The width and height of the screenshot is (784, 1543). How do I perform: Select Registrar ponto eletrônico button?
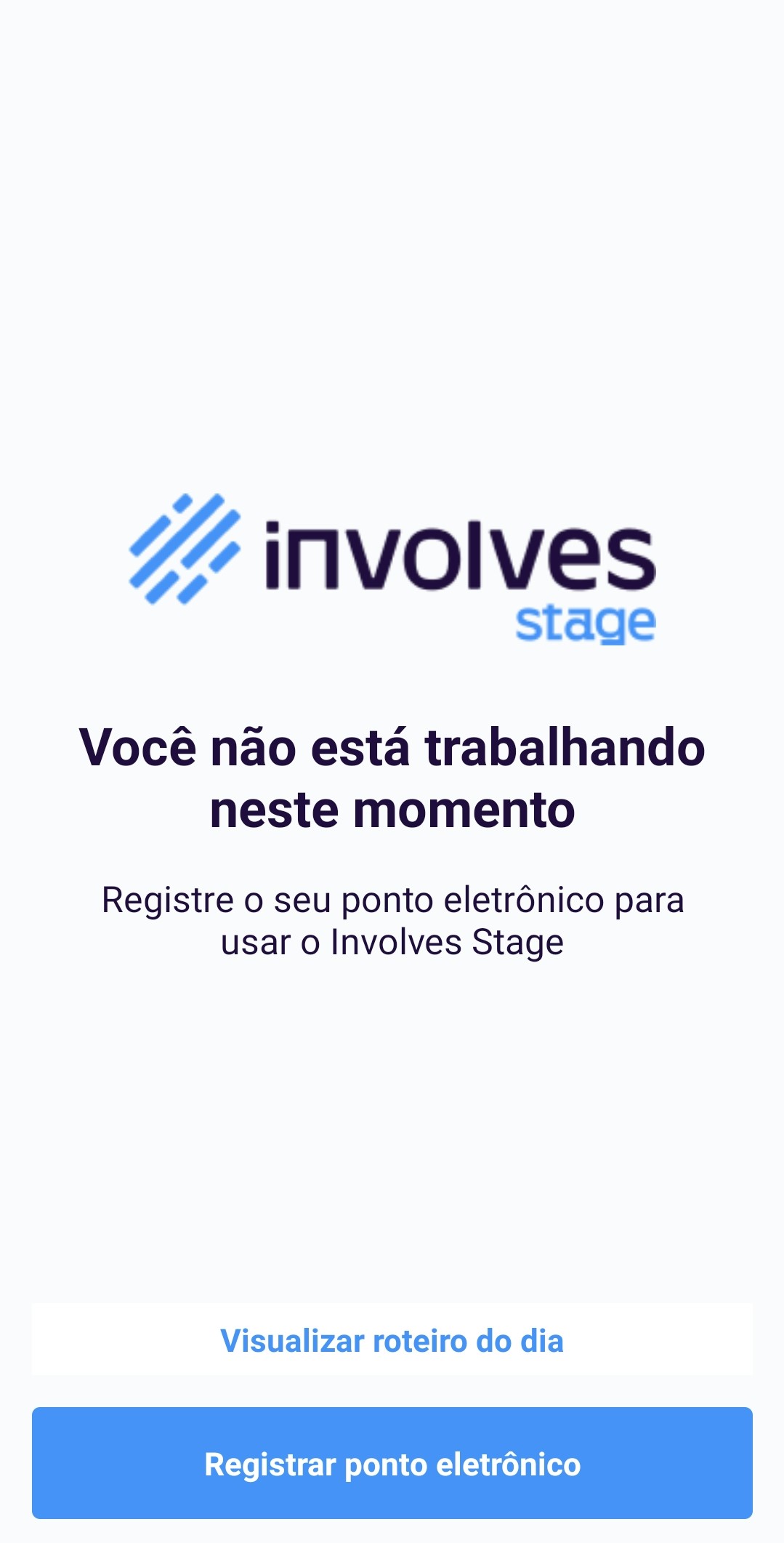pyautogui.click(x=392, y=1464)
